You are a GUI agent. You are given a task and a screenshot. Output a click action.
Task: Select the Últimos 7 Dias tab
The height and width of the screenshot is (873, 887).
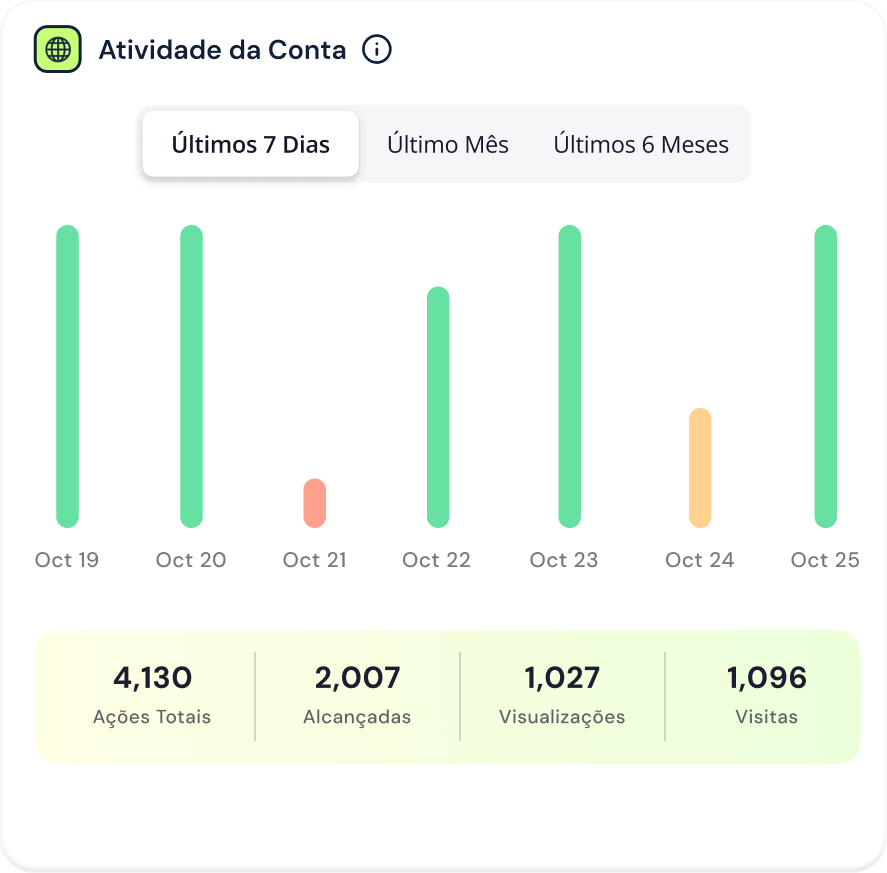pyautogui.click(x=250, y=144)
